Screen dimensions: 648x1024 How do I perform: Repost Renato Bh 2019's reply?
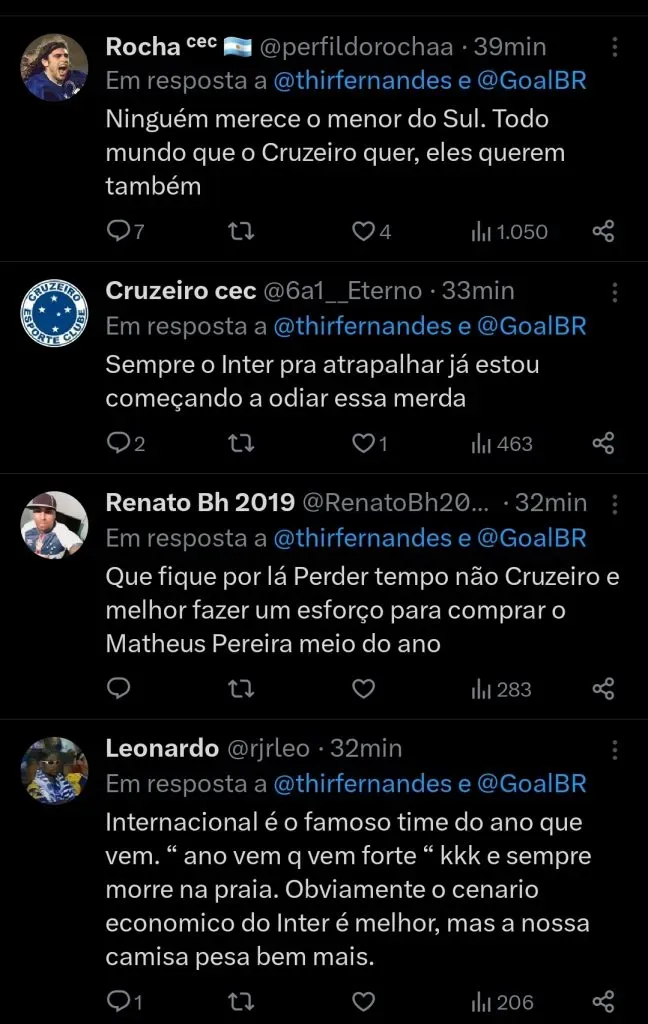click(241, 690)
